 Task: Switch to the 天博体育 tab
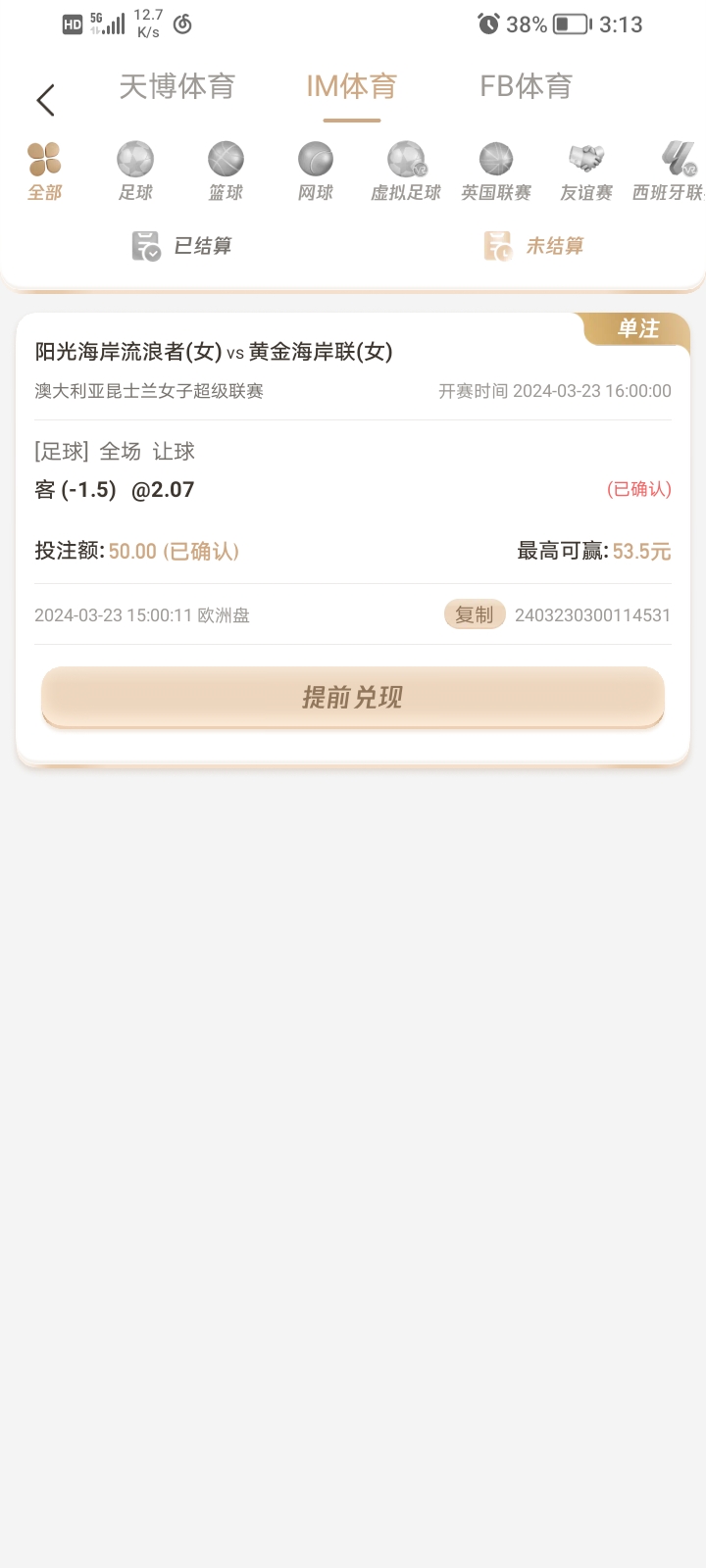tap(177, 87)
